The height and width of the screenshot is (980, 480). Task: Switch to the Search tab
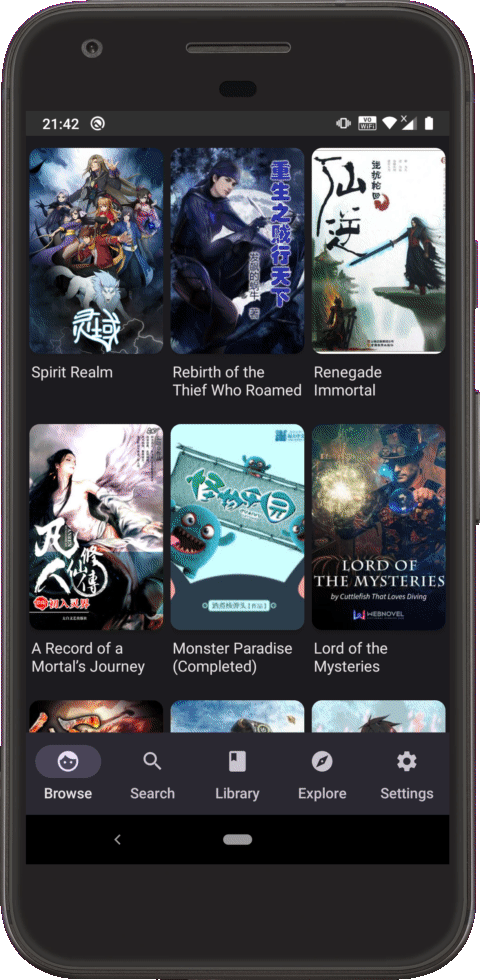click(x=152, y=774)
